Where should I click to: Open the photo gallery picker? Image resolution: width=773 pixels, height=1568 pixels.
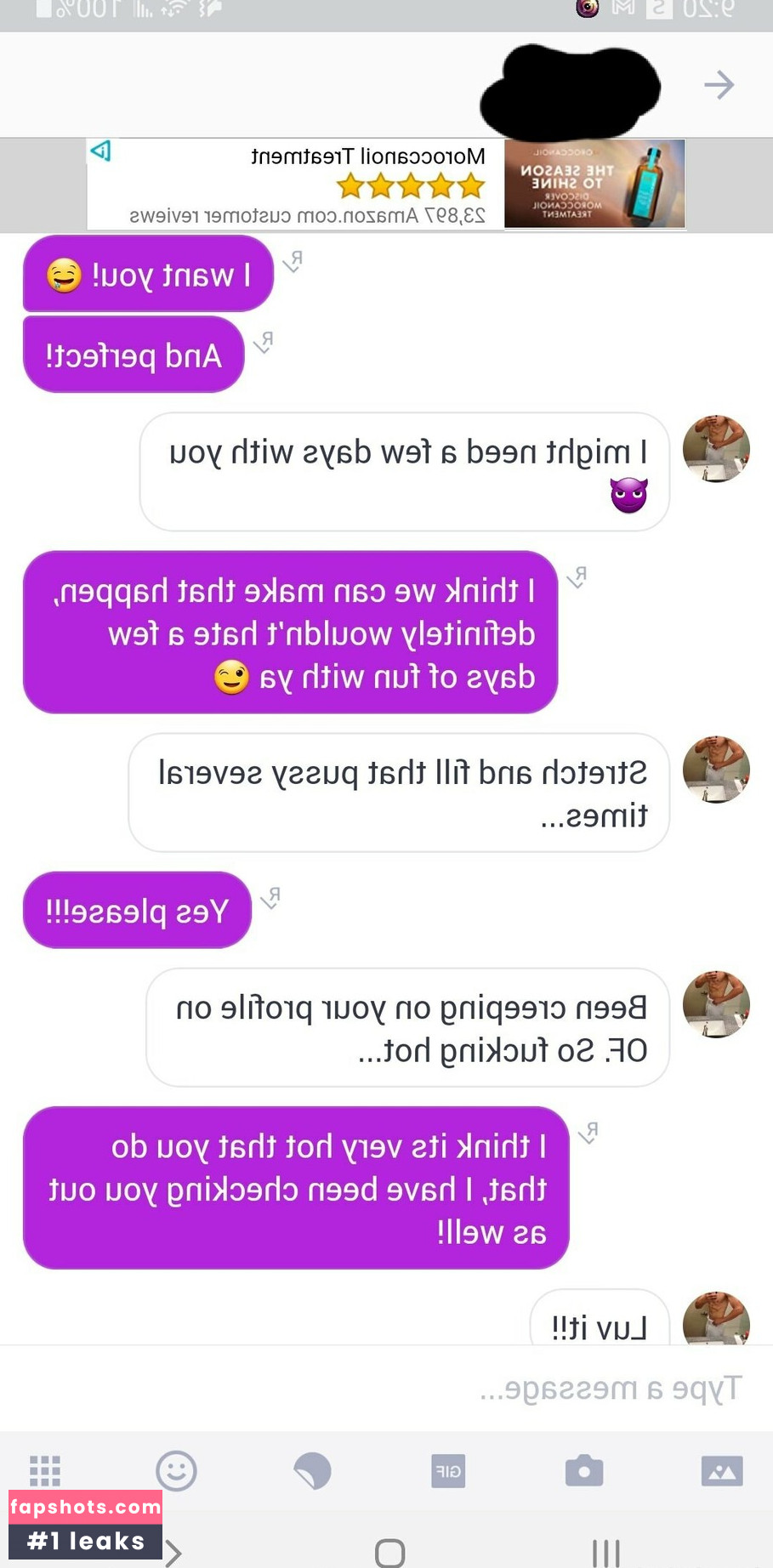pos(721,1471)
